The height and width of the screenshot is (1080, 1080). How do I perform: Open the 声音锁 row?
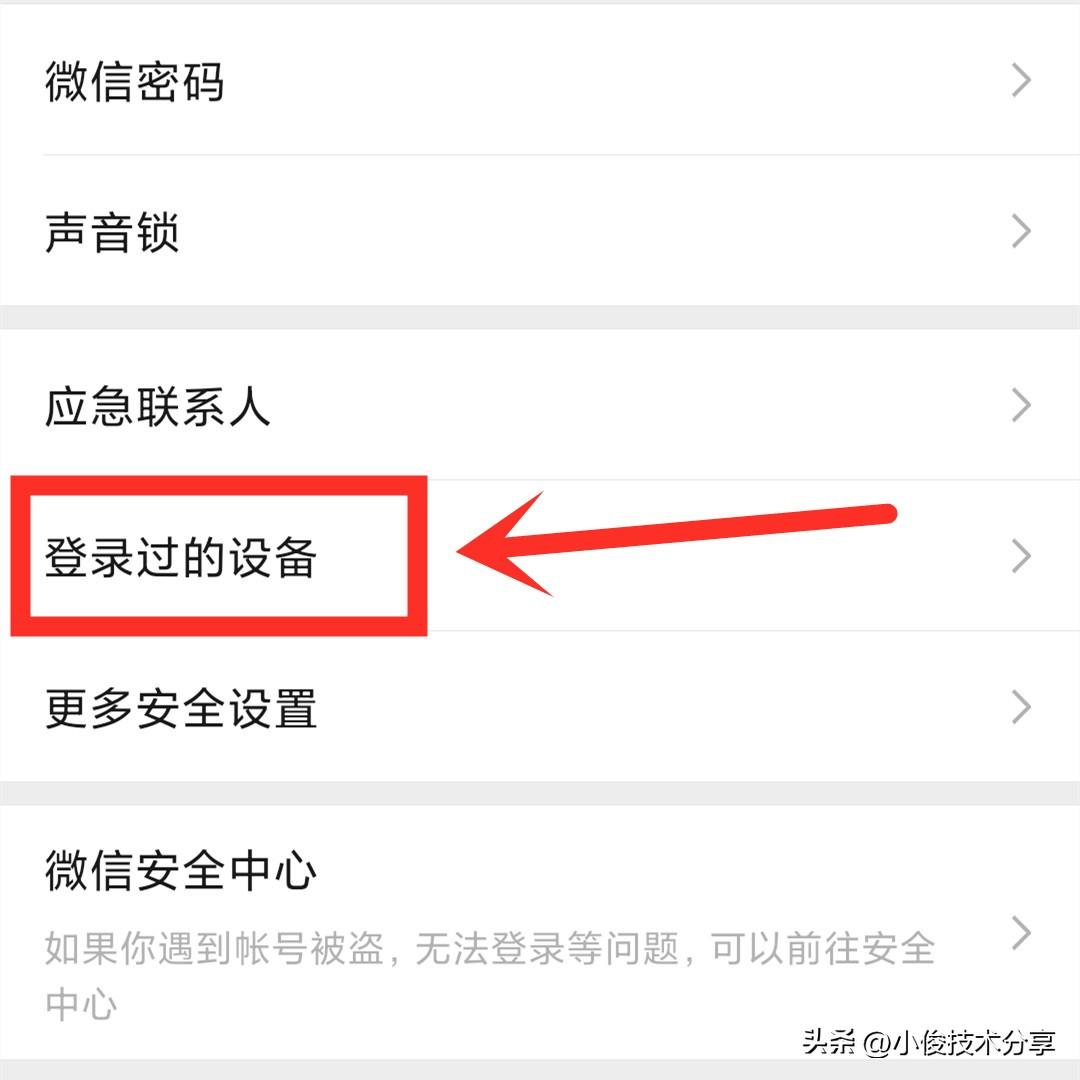point(540,232)
